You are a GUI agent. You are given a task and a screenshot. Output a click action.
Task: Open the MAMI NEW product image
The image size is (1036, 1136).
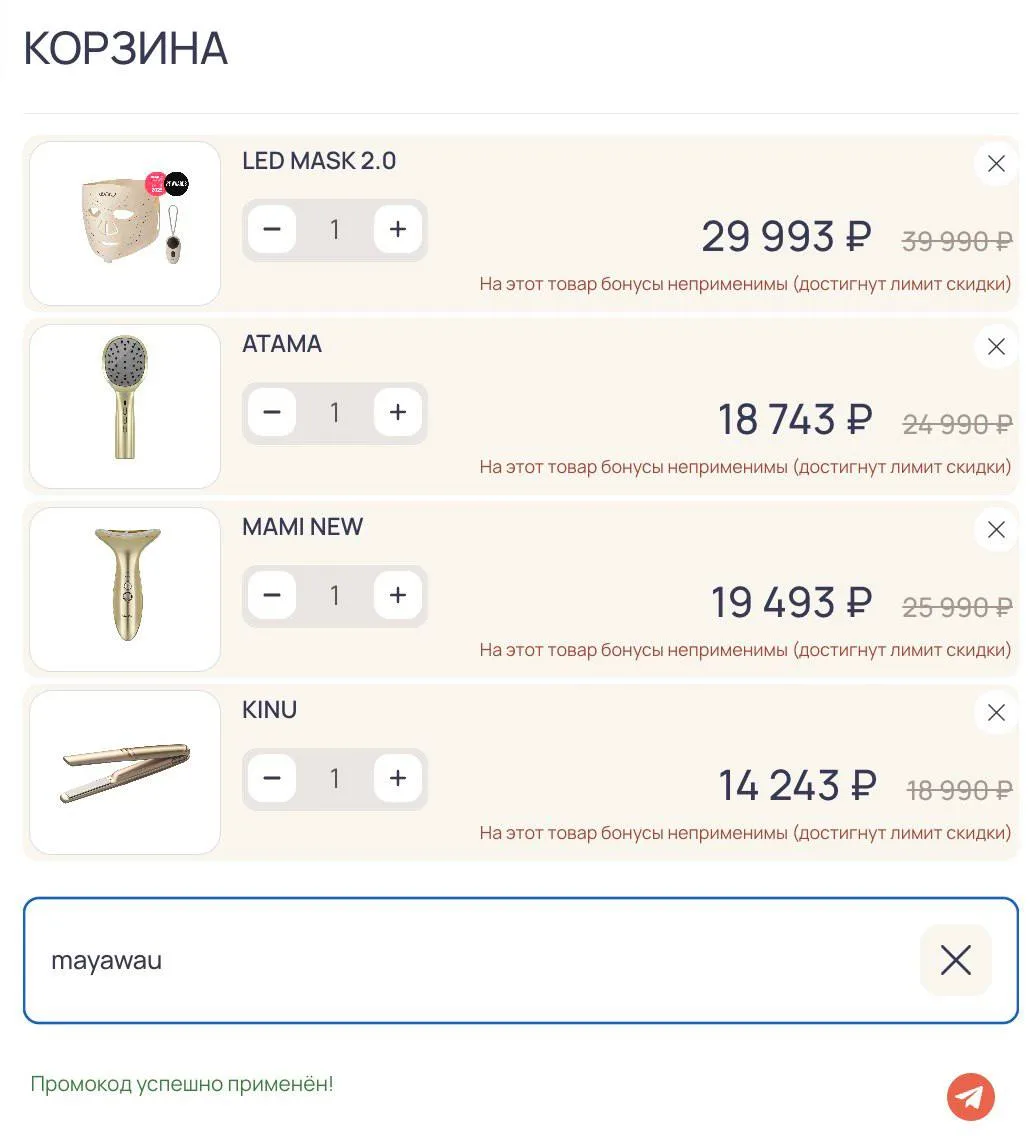[x=125, y=589]
